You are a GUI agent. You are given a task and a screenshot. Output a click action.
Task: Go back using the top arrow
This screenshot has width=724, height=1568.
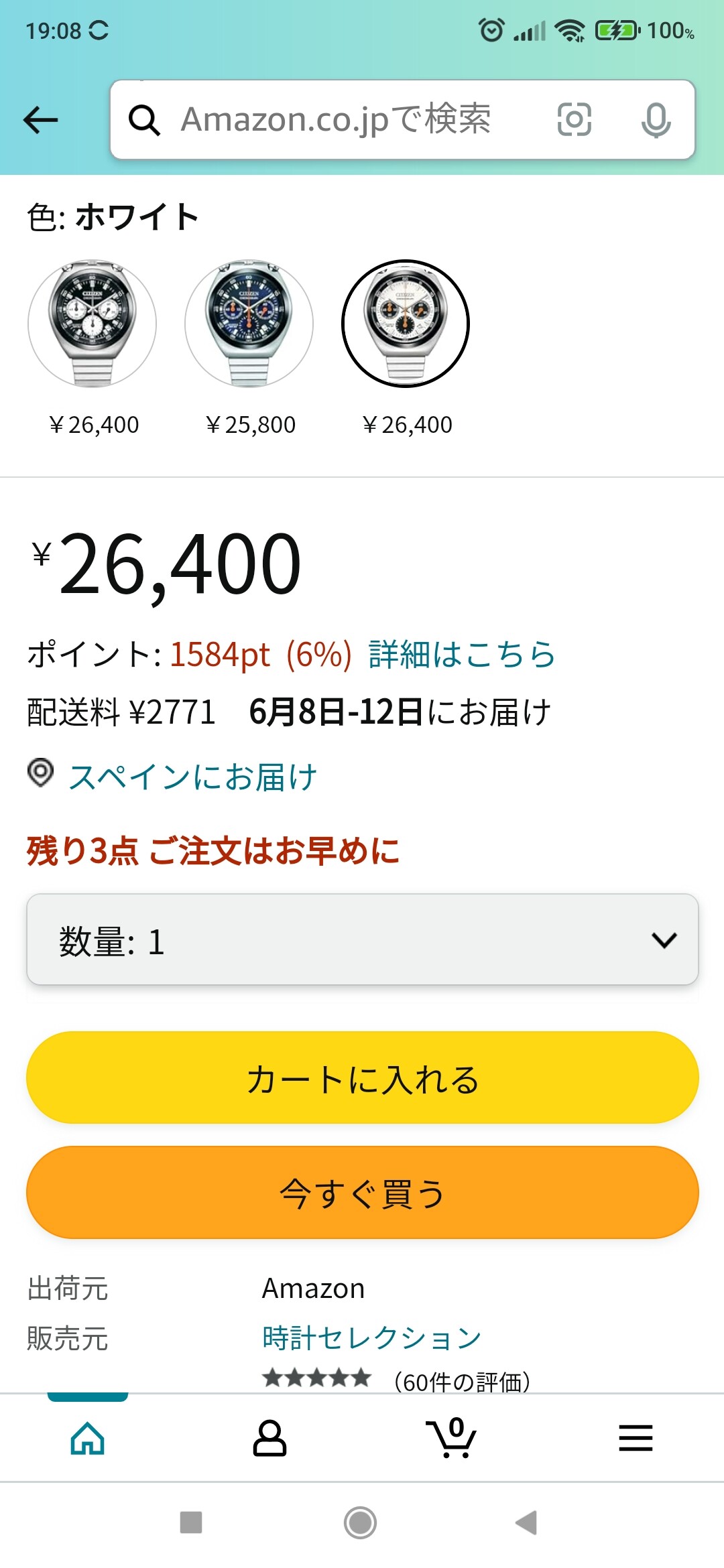pyautogui.click(x=40, y=120)
